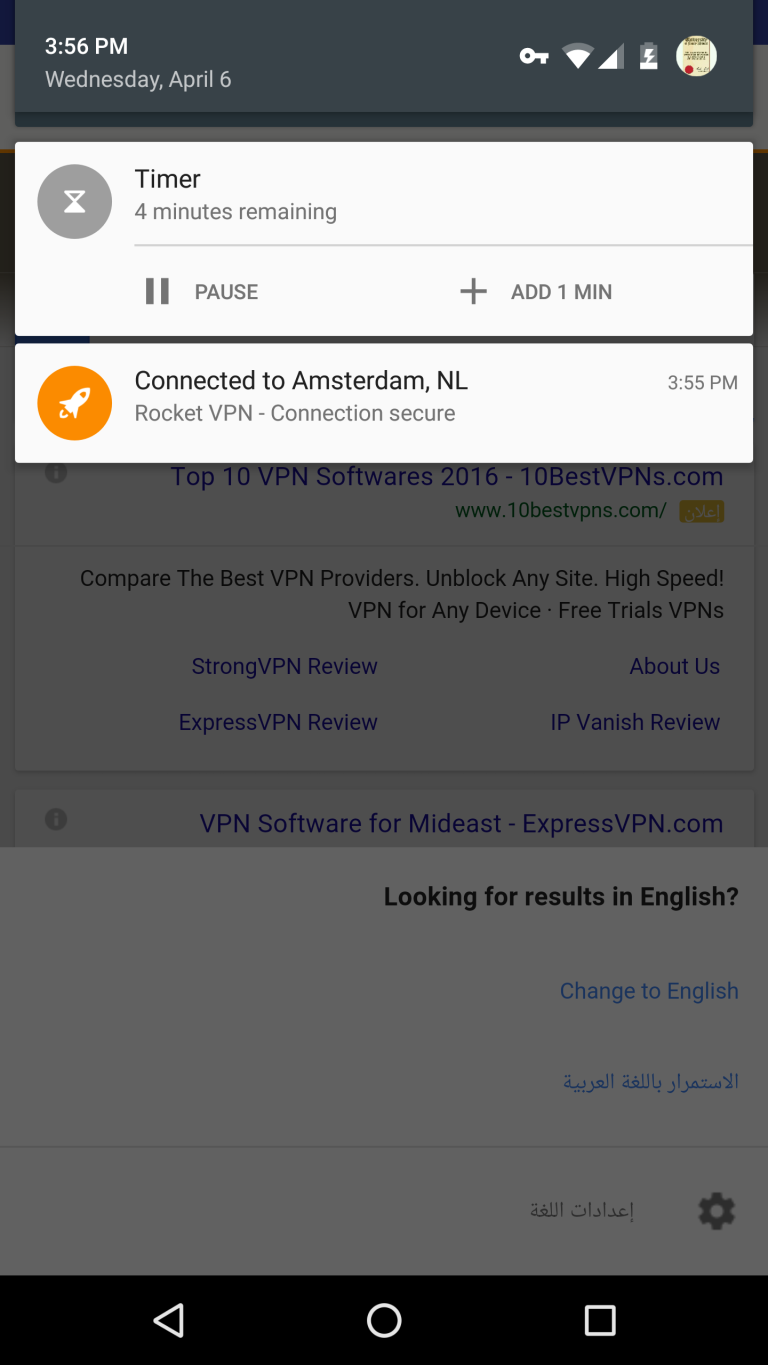Tap the back navigation button
768x1365 pixels.
point(168,1321)
